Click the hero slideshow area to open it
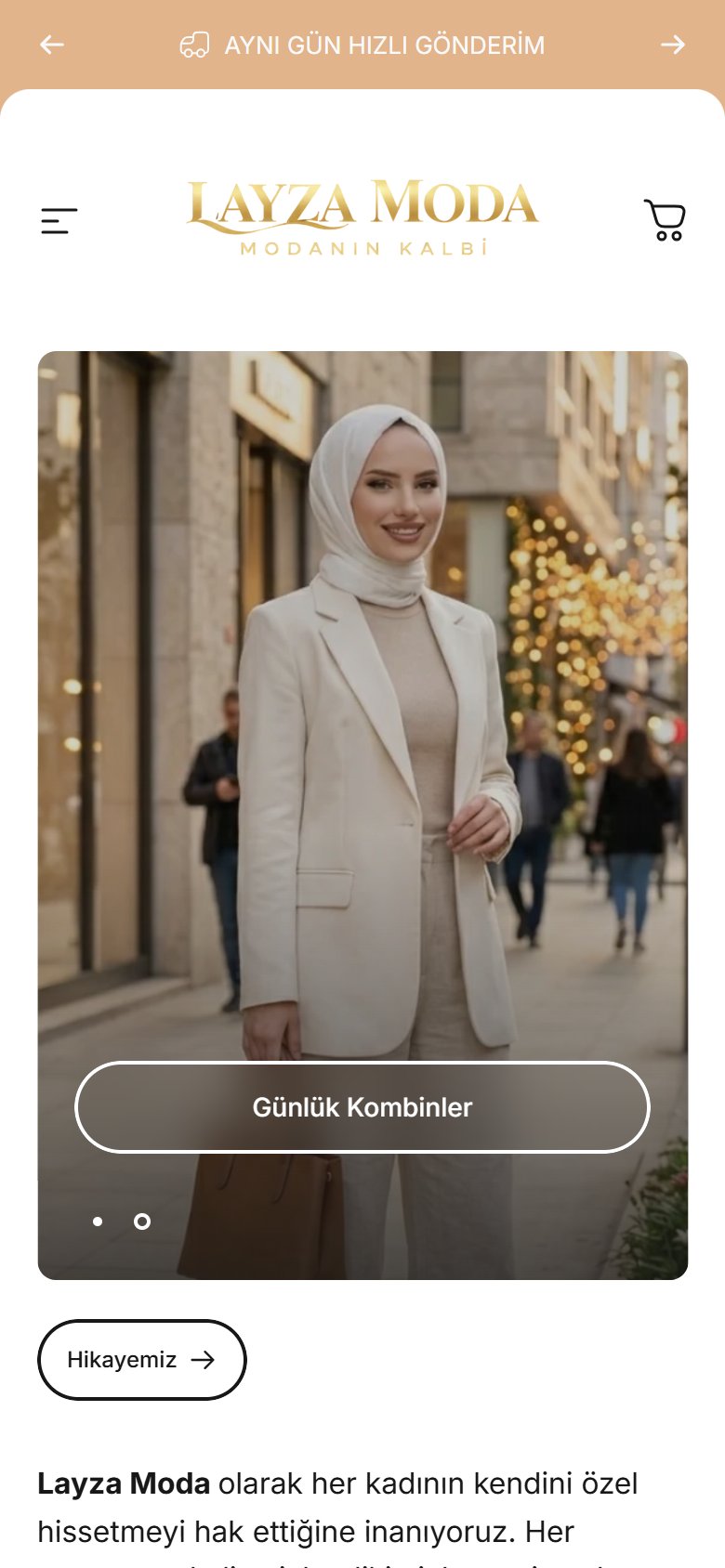This screenshot has height=1568, width=725. pyautogui.click(x=362, y=650)
